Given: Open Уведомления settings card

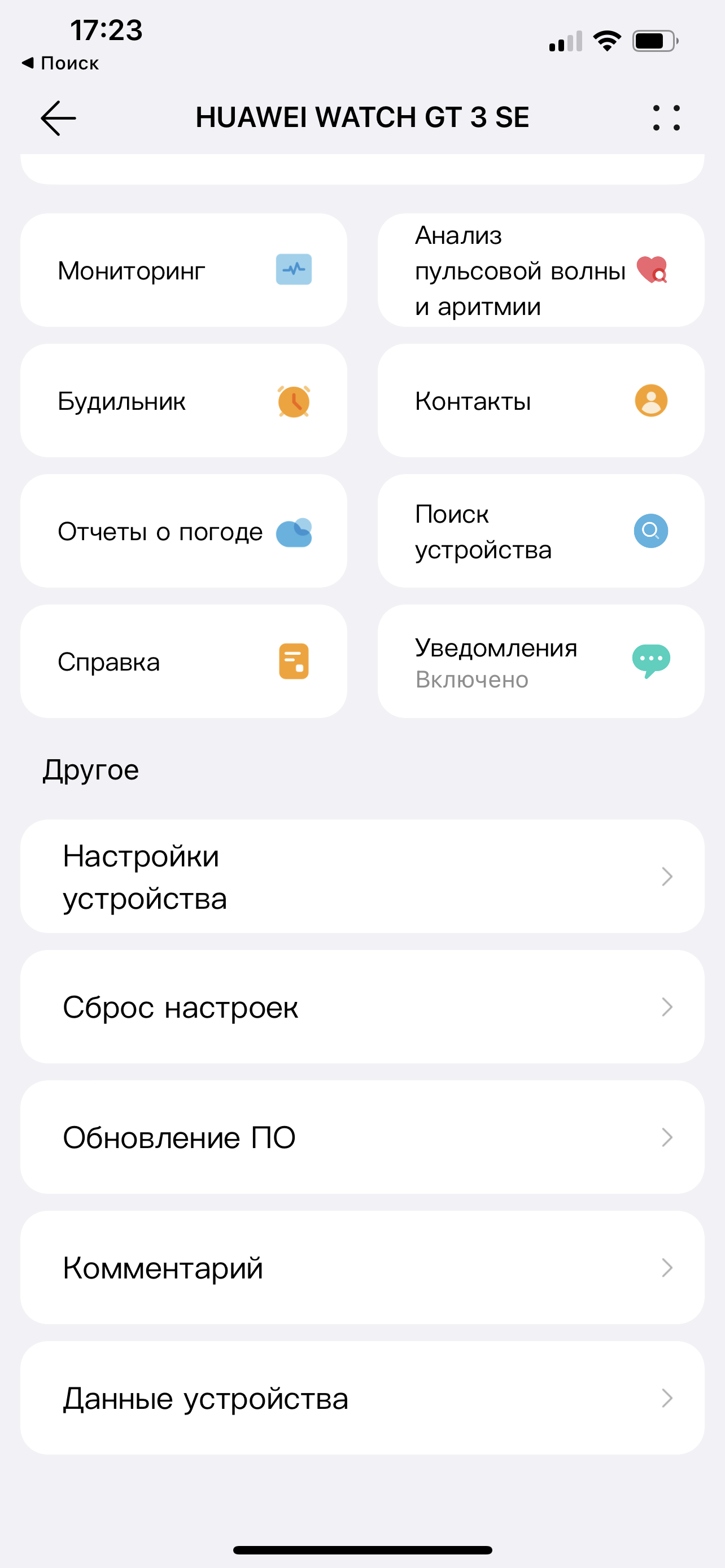Looking at the screenshot, I should coord(540,661).
